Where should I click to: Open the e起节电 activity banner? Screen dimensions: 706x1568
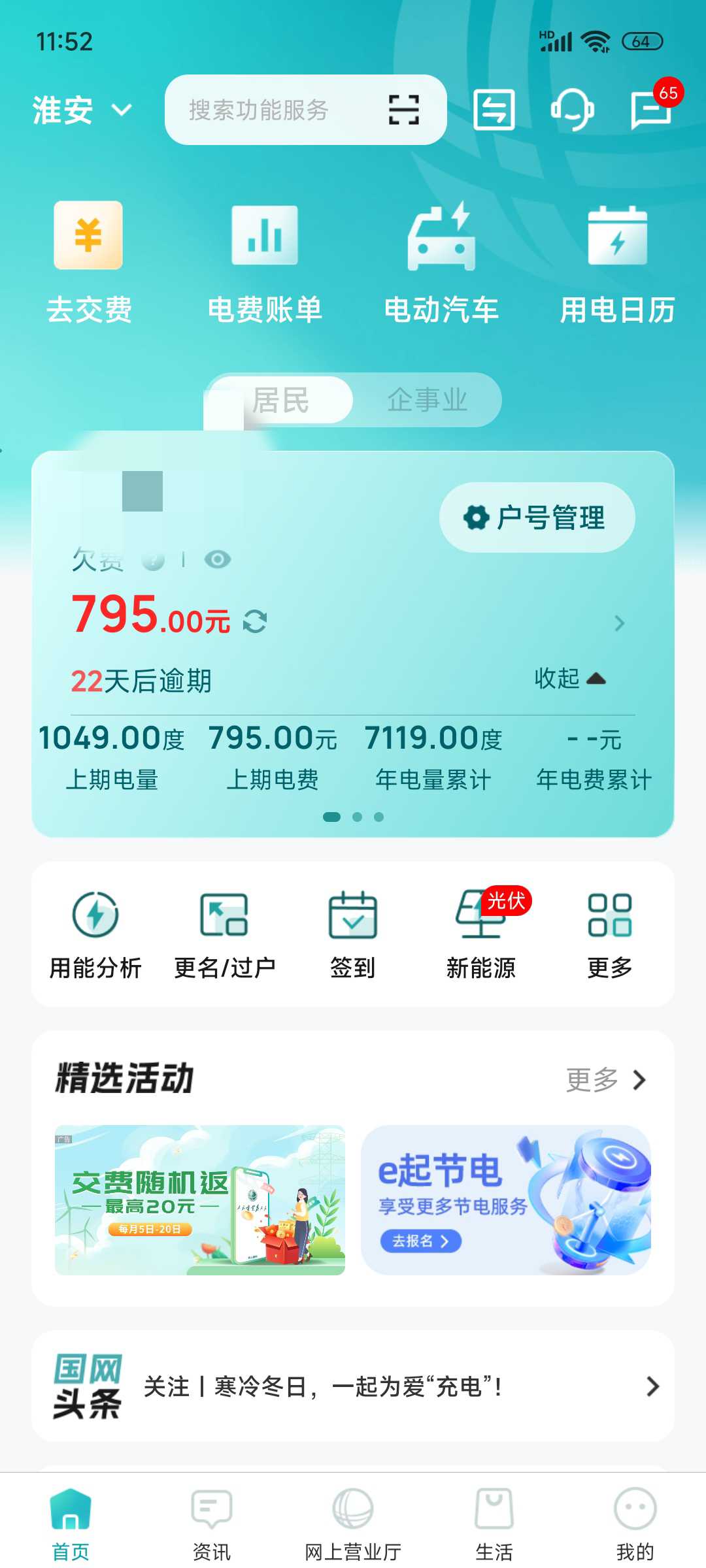coord(506,1200)
